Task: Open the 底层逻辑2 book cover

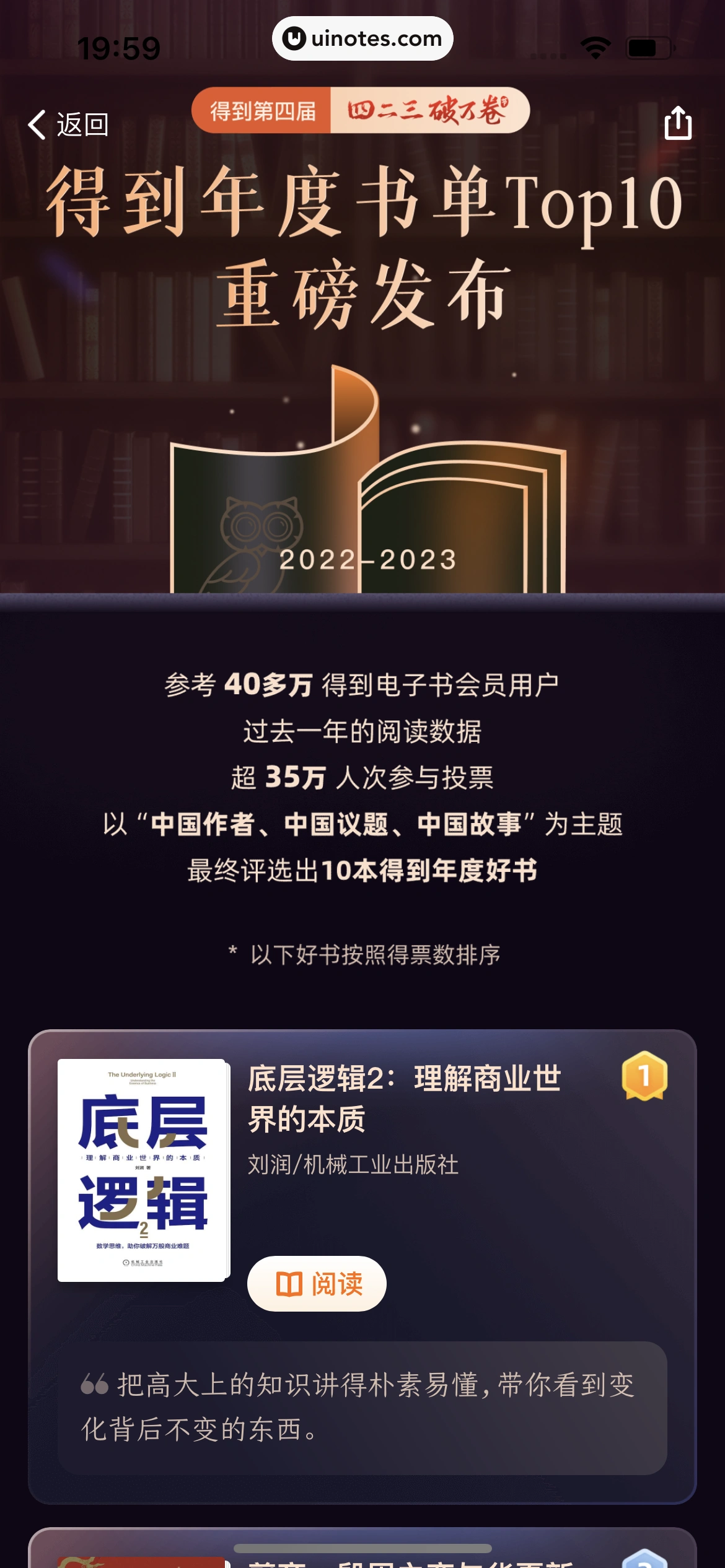Action: (x=143, y=1170)
